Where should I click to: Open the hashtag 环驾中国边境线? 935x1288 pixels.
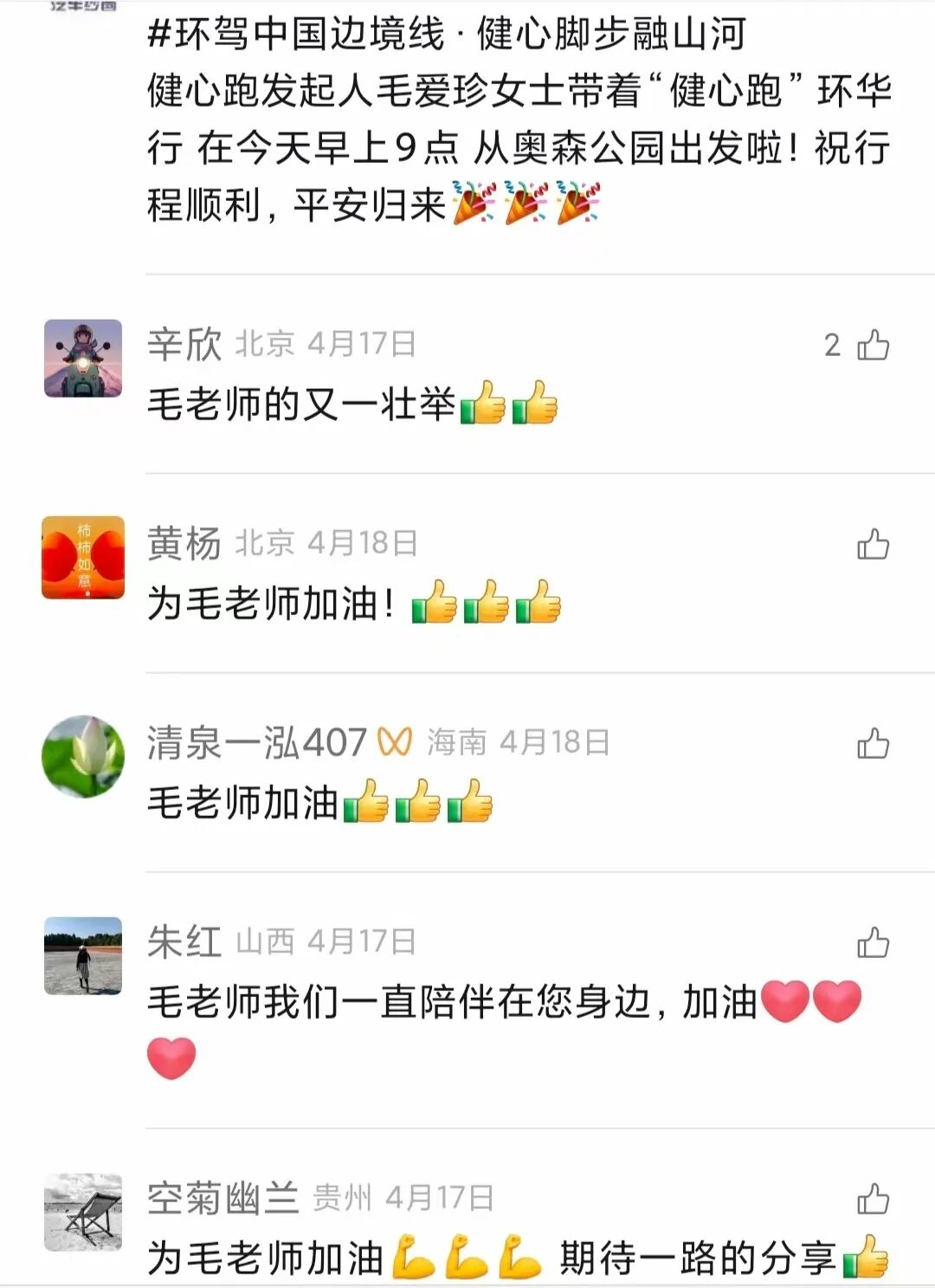[296, 35]
